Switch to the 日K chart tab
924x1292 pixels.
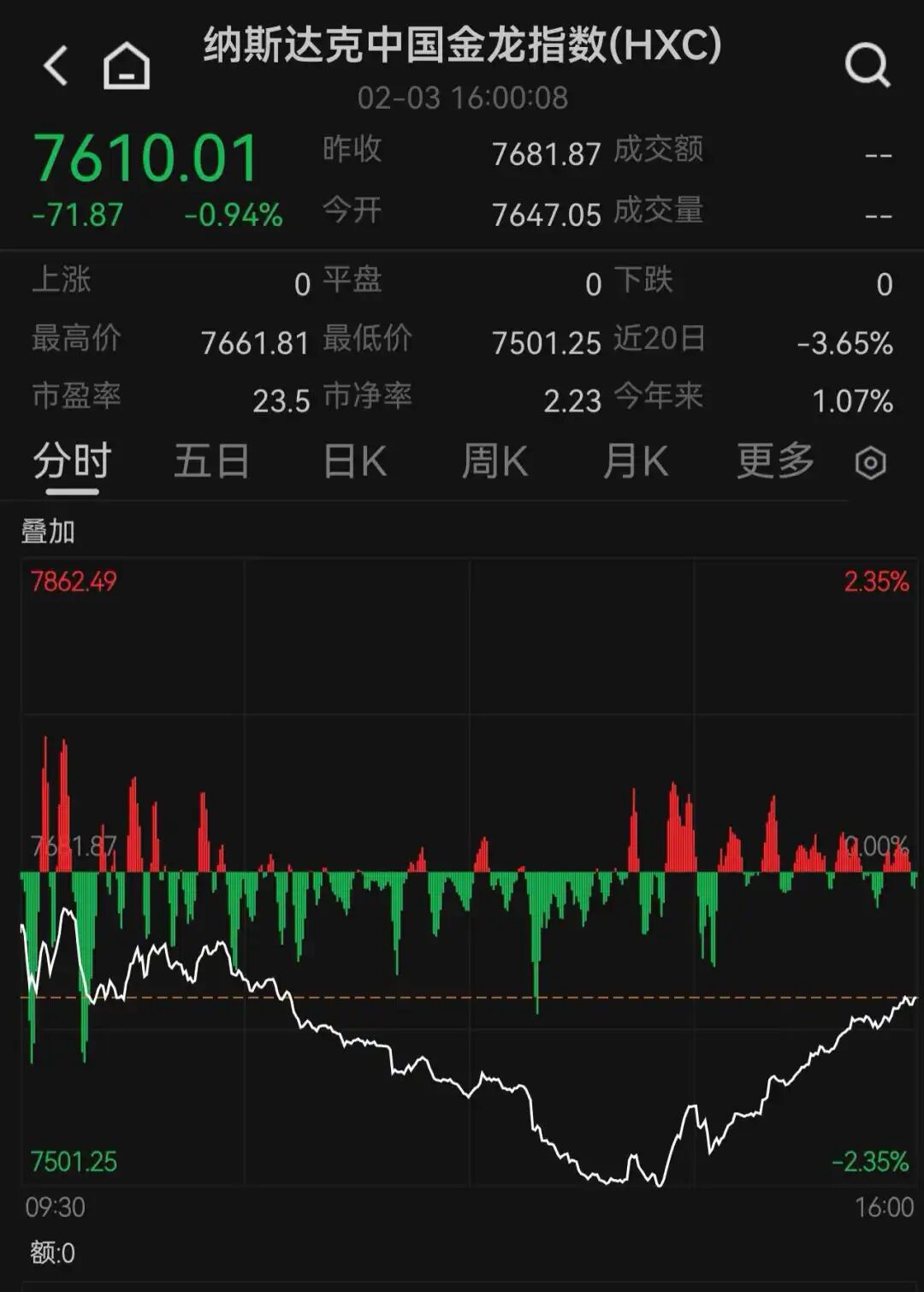354,462
